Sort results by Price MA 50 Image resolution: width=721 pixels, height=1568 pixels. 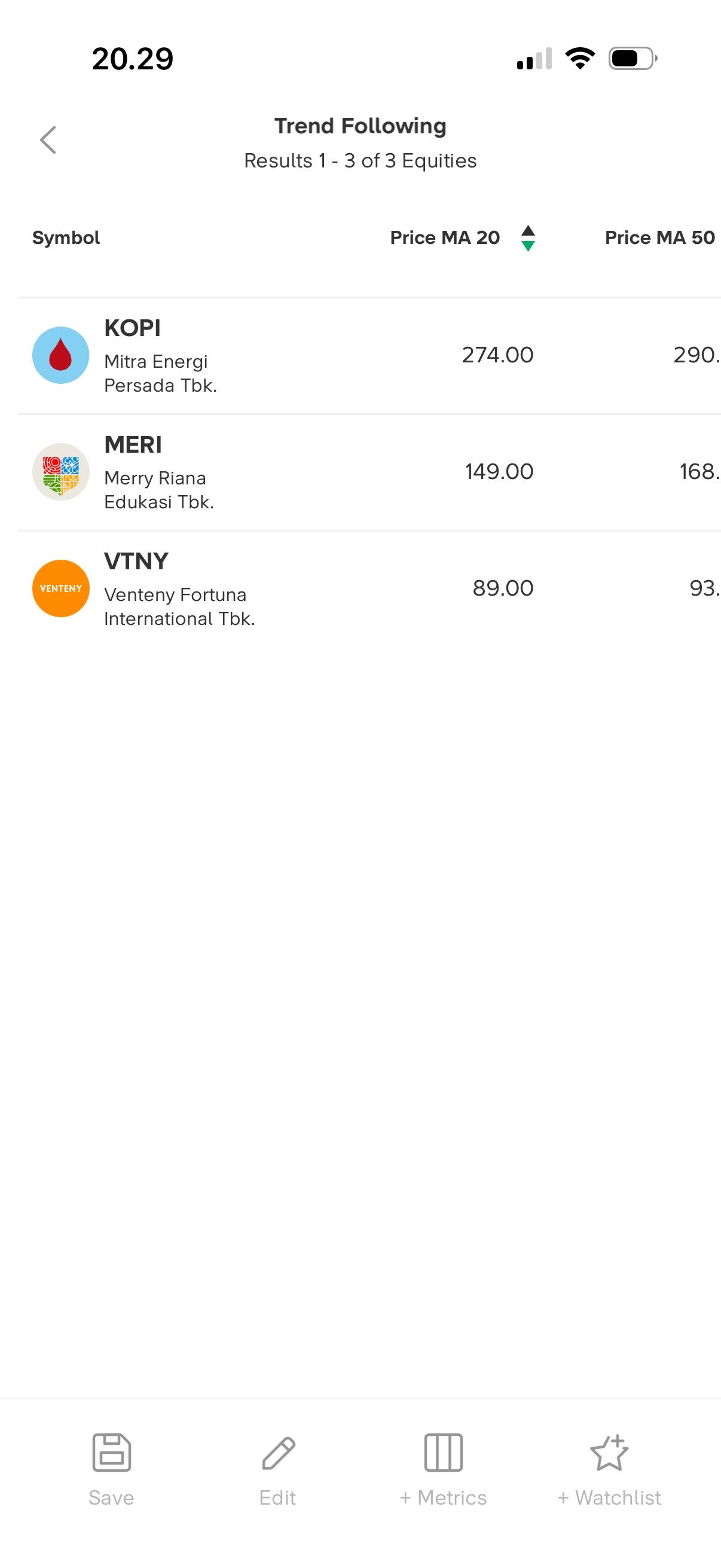[659, 237]
